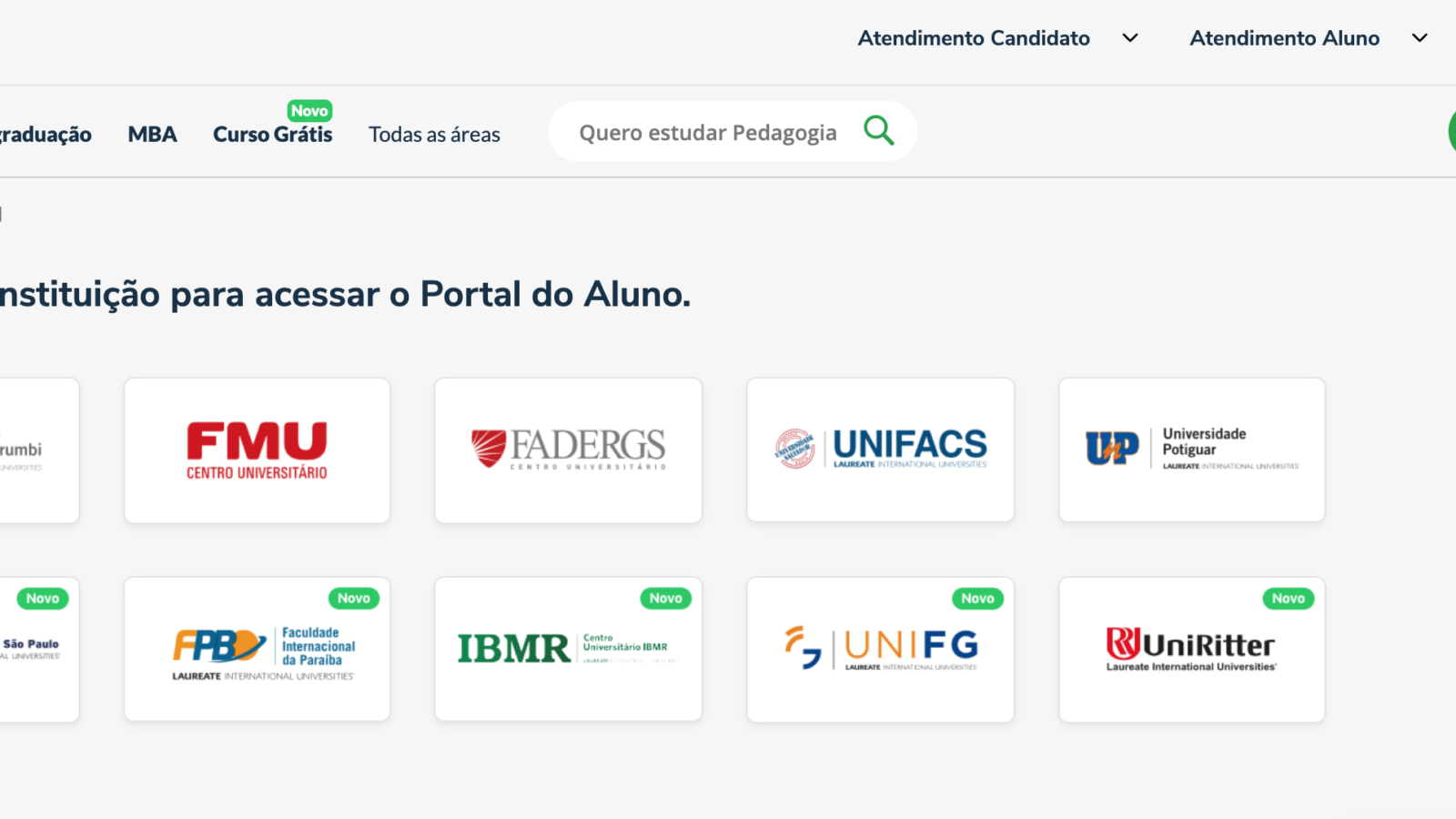Focus the Quero estudar Pedagogia search field
This screenshot has width=1456, height=819.
point(707,133)
